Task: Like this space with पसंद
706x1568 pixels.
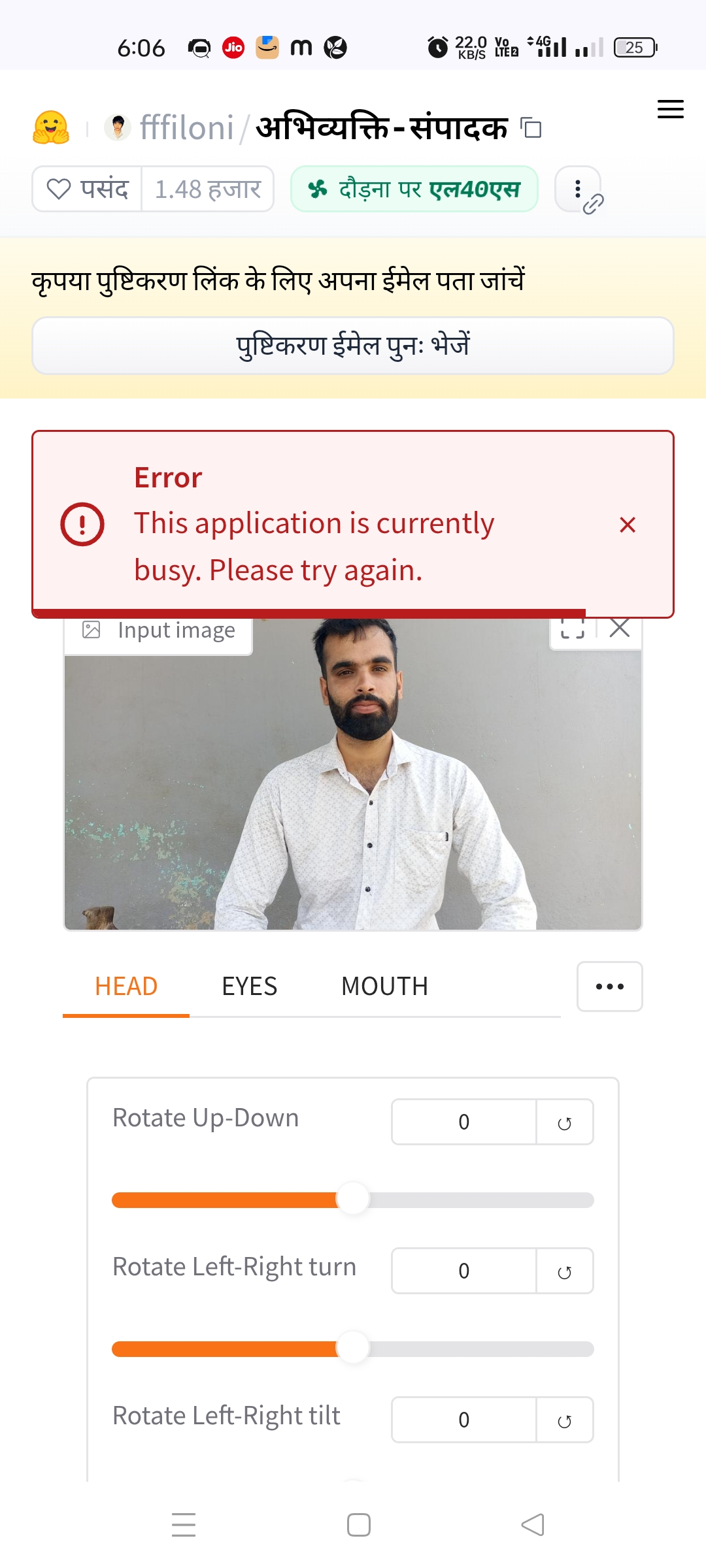Action: point(88,189)
